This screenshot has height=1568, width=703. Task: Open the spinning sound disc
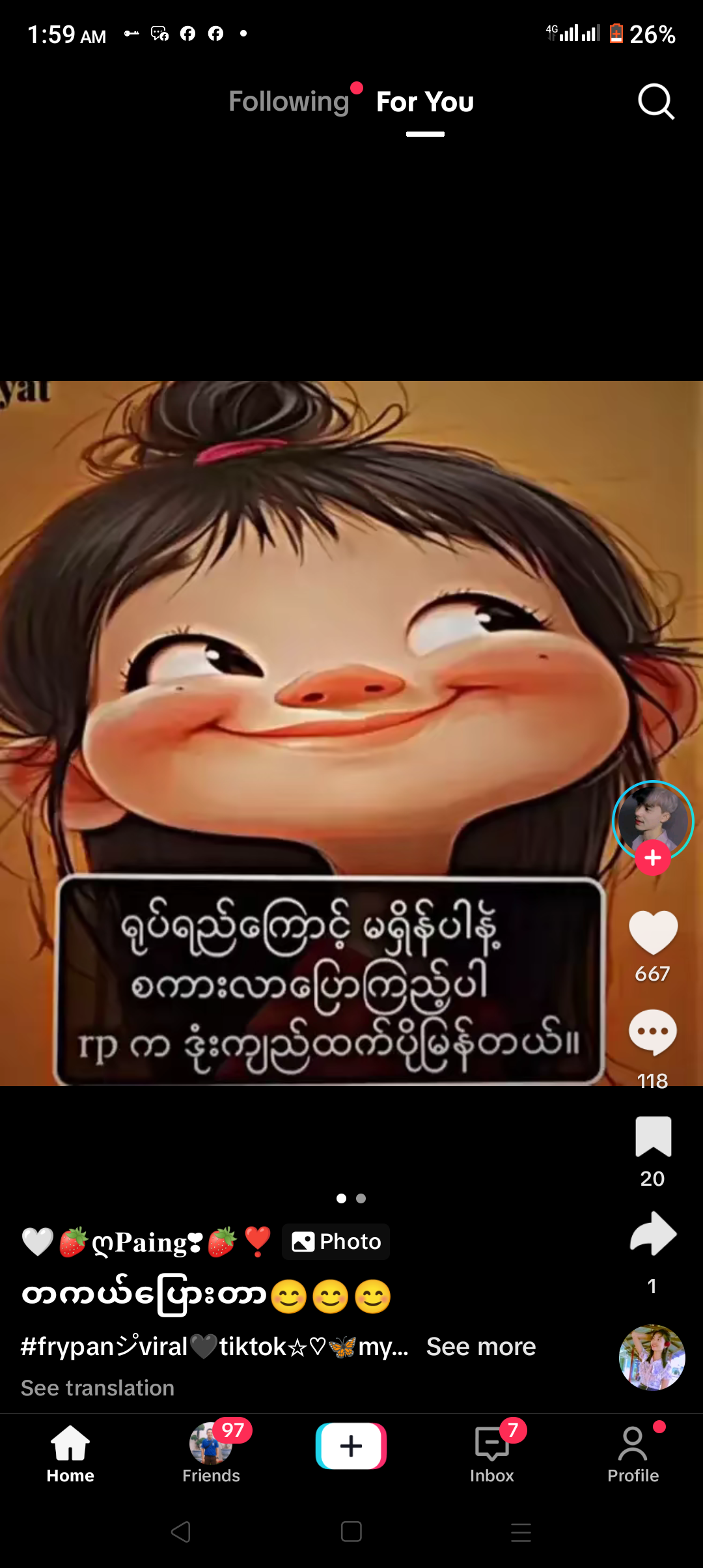click(x=652, y=1358)
